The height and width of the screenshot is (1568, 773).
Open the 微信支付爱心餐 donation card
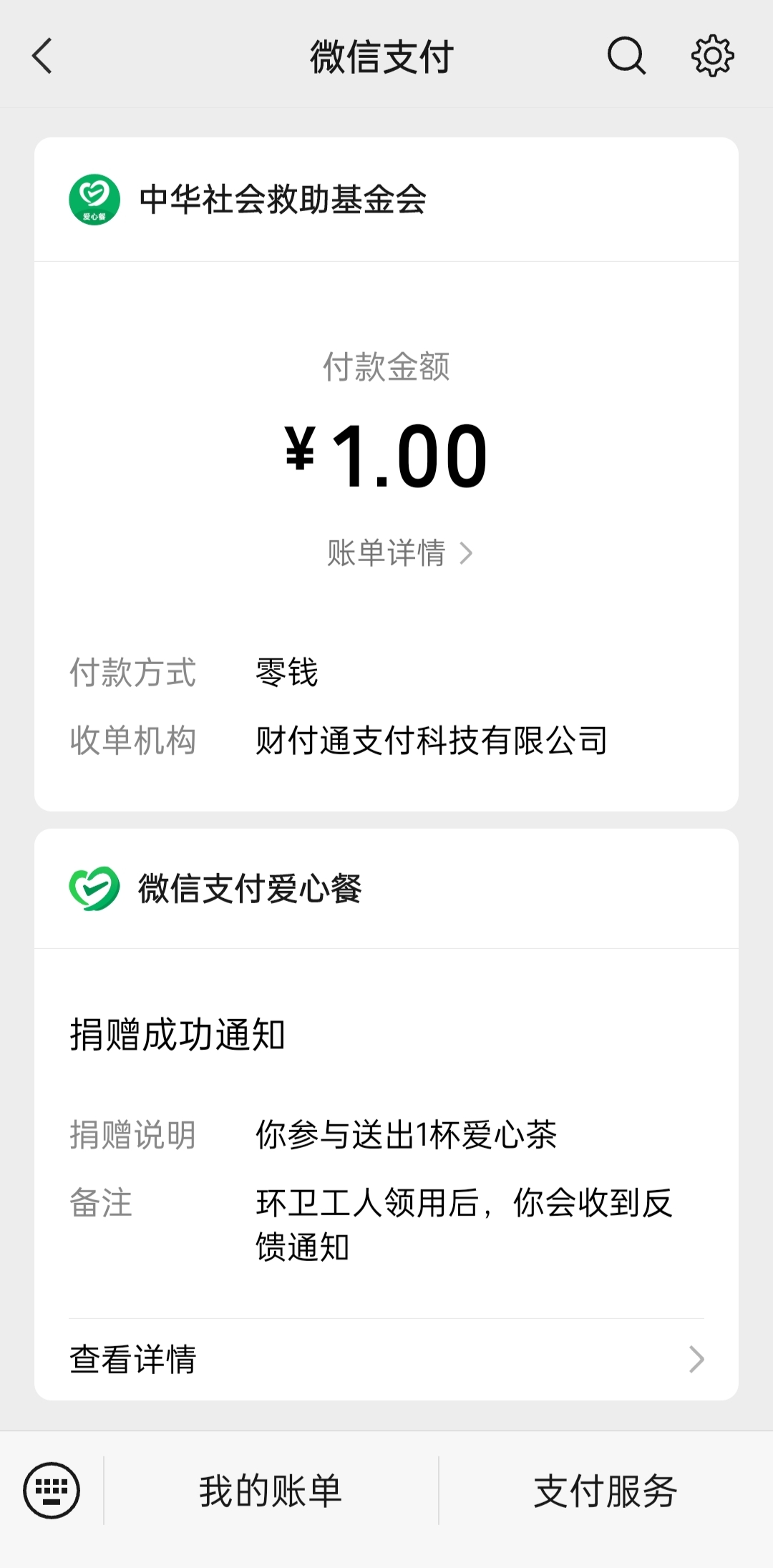tap(386, 1114)
